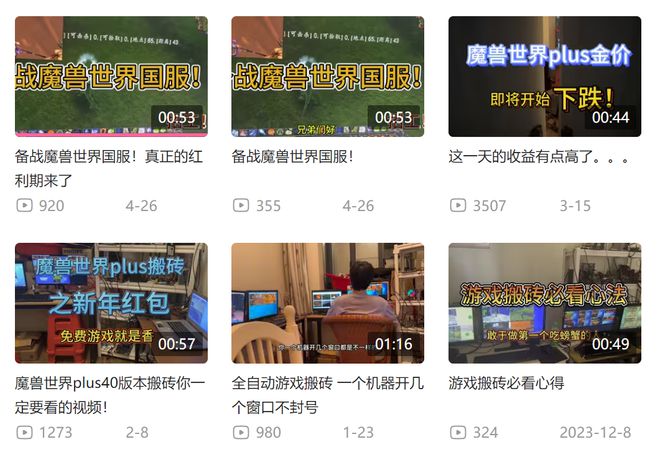Open the 00:53 video with 920 views
The height and width of the screenshot is (457, 660).
[x=111, y=76]
